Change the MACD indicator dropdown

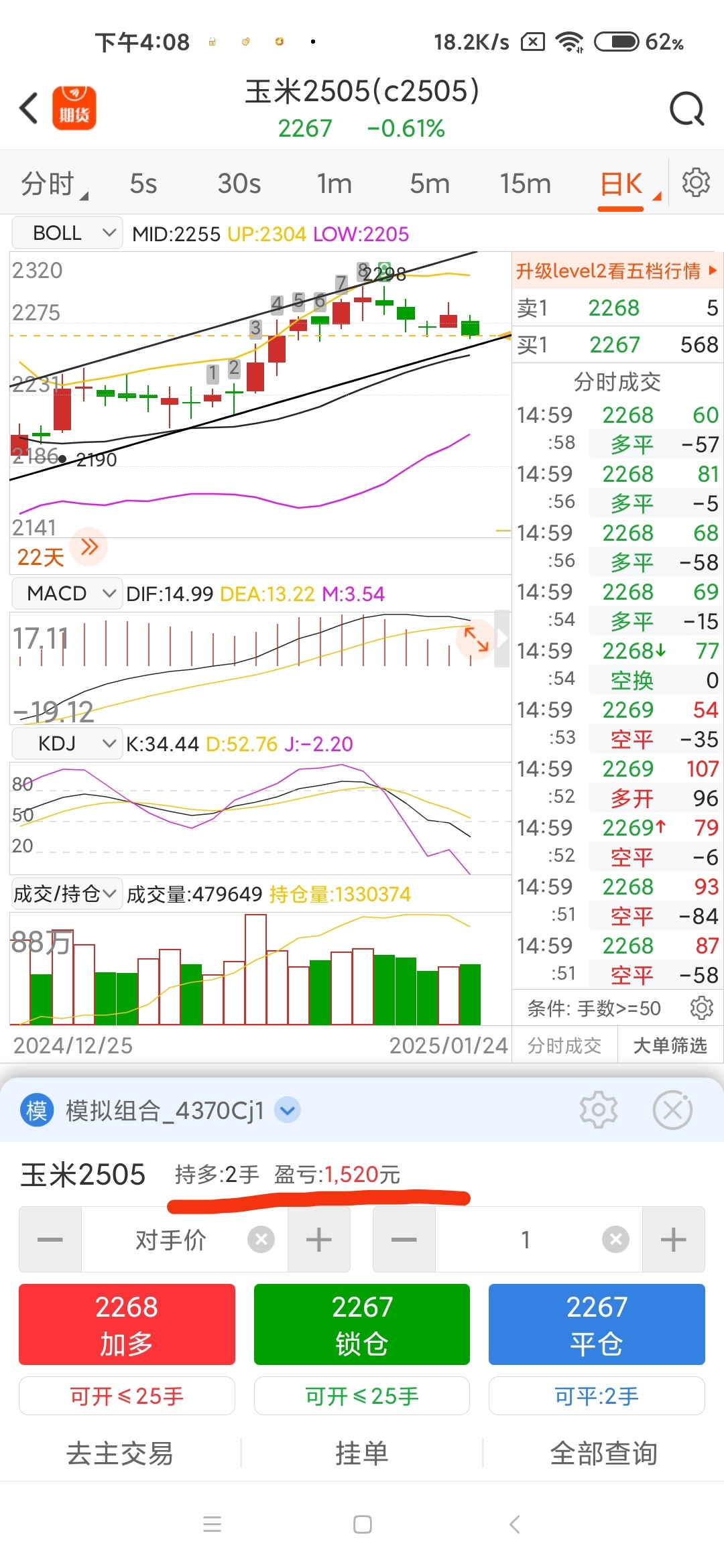(x=67, y=593)
